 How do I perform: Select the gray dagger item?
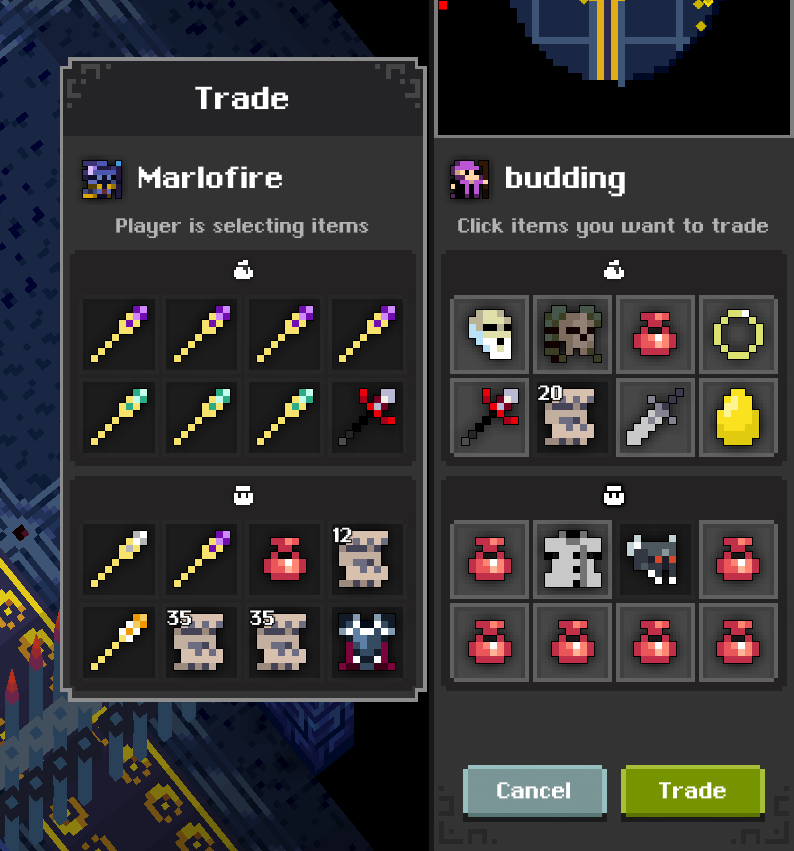[x=655, y=417]
